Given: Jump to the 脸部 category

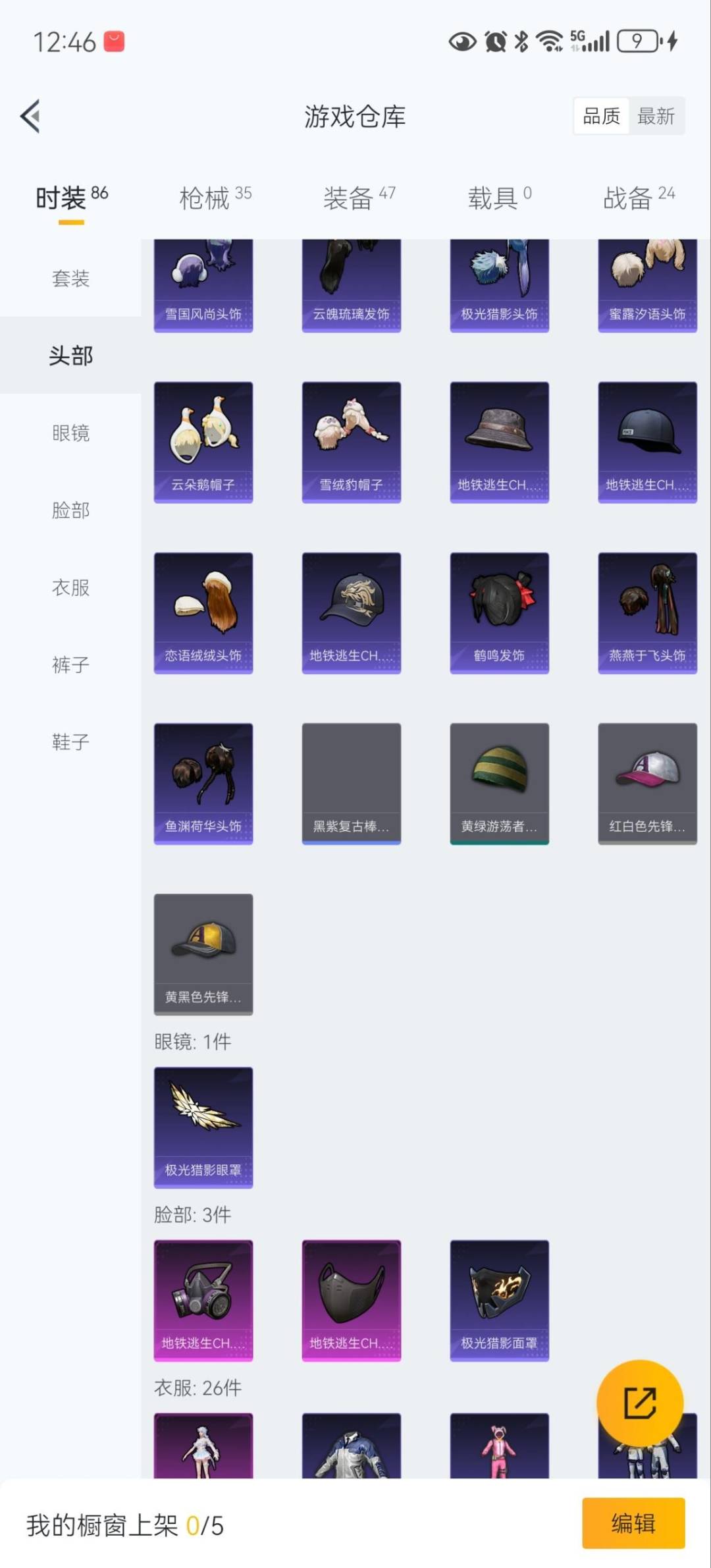Looking at the screenshot, I should coord(70,510).
